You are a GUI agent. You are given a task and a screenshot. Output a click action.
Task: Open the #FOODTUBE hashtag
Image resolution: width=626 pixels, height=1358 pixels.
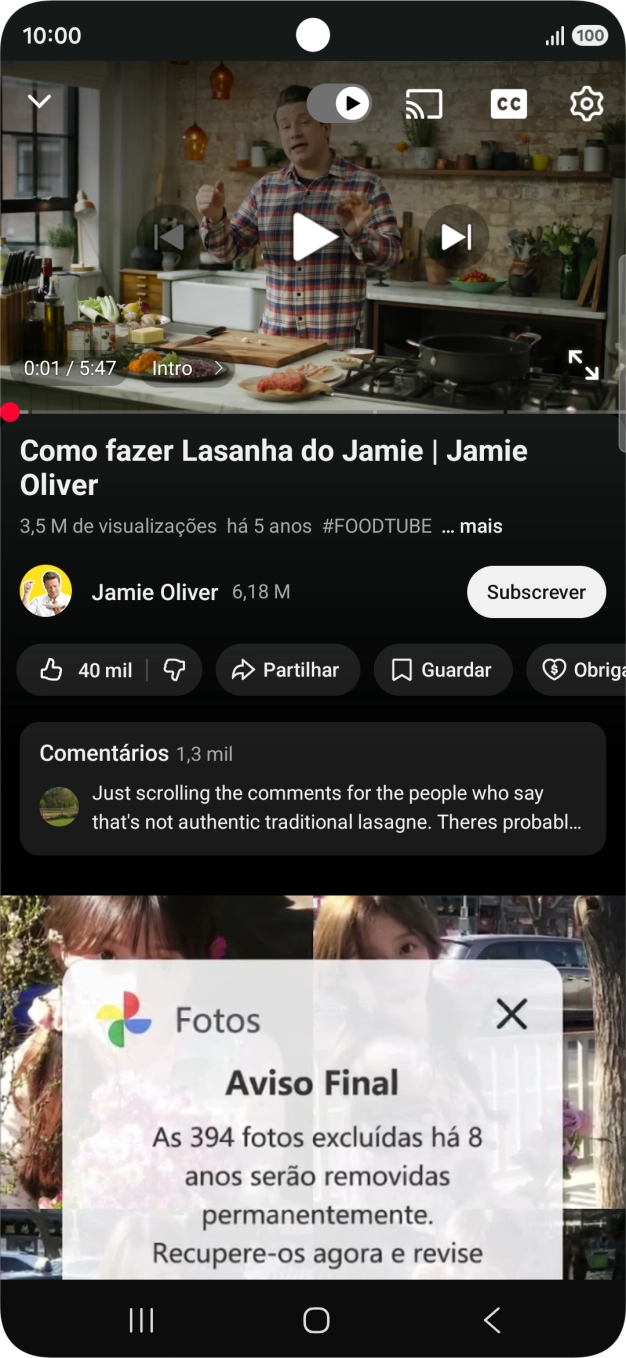(377, 526)
